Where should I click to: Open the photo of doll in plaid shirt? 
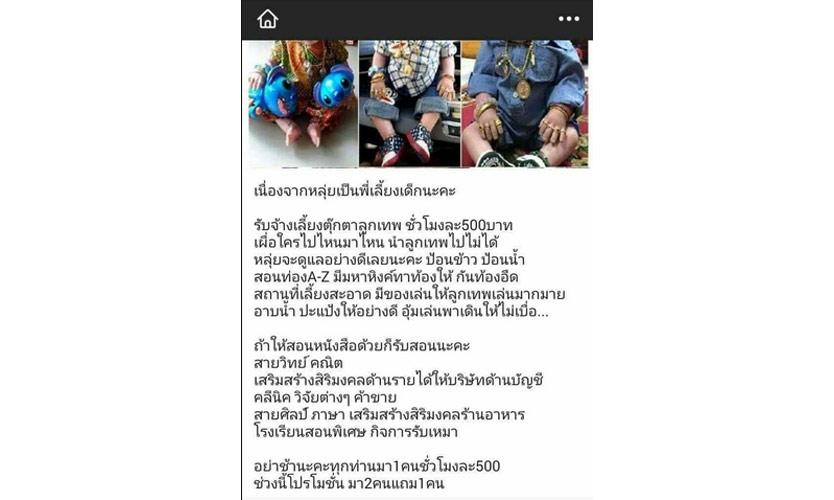click(x=408, y=103)
